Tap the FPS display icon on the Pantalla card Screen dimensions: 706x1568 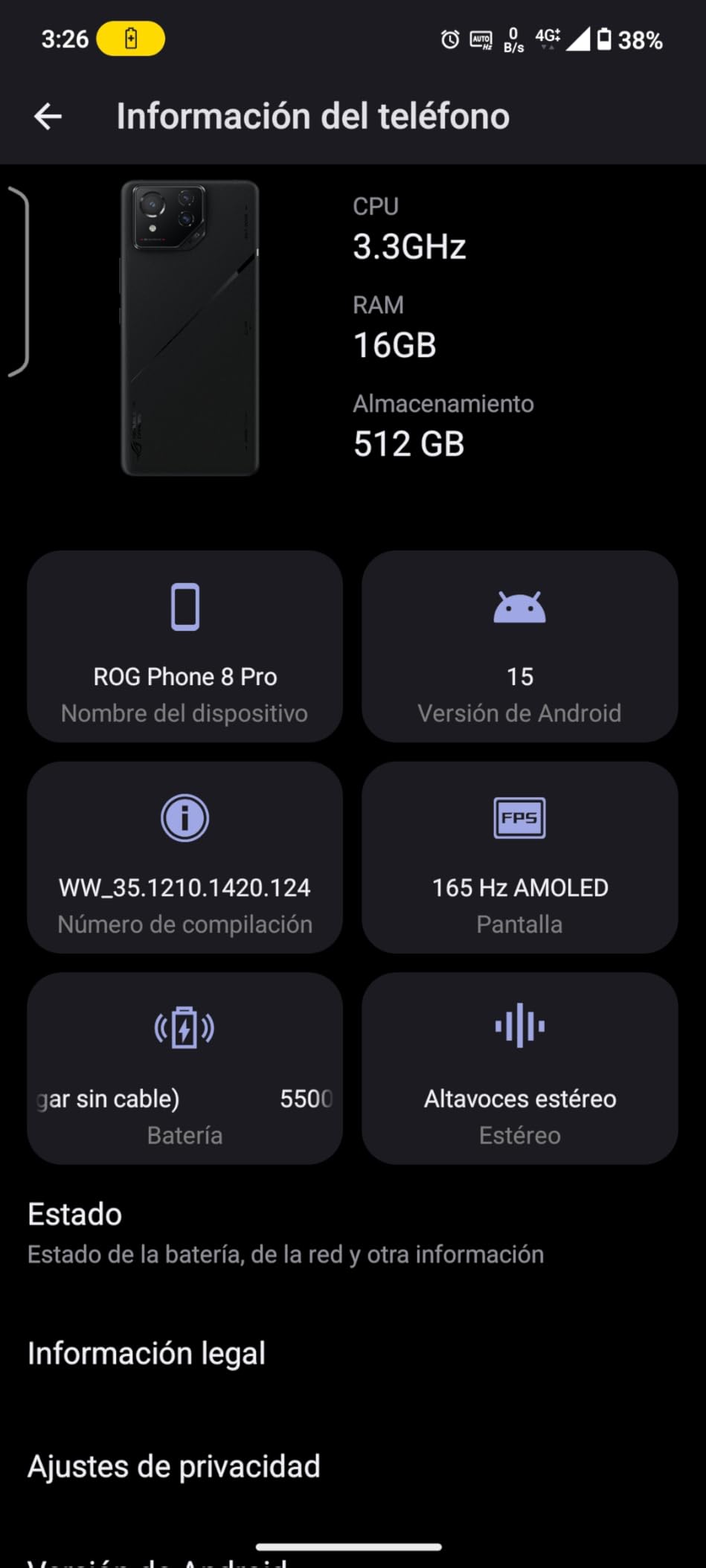519,816
